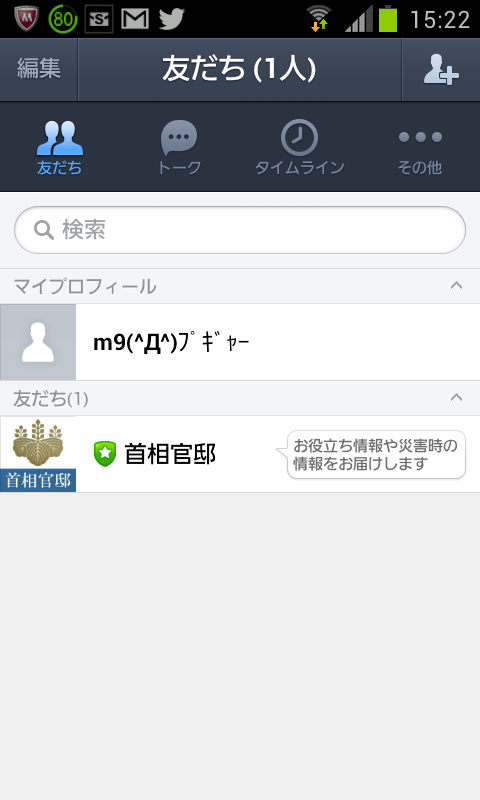Open the add friend icon

(x=441, y=69)
